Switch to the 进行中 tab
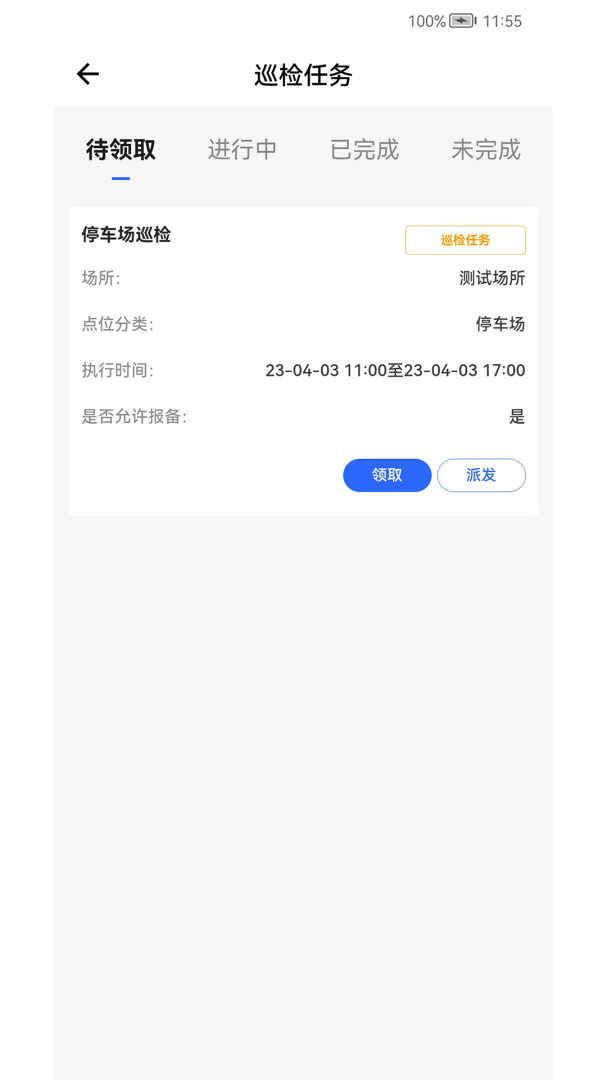The height and width of the screenshot is (1080, 607). pyautogui.click(x=243, y=149)
